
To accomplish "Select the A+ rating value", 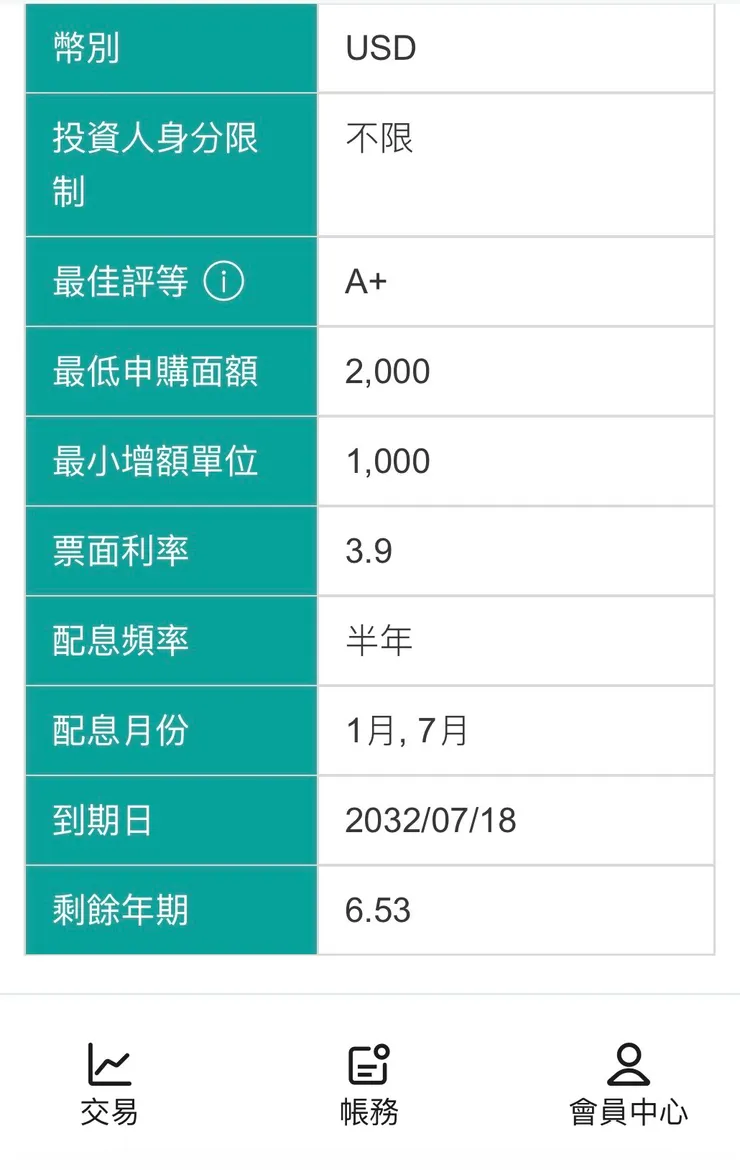I will (363, 281).
